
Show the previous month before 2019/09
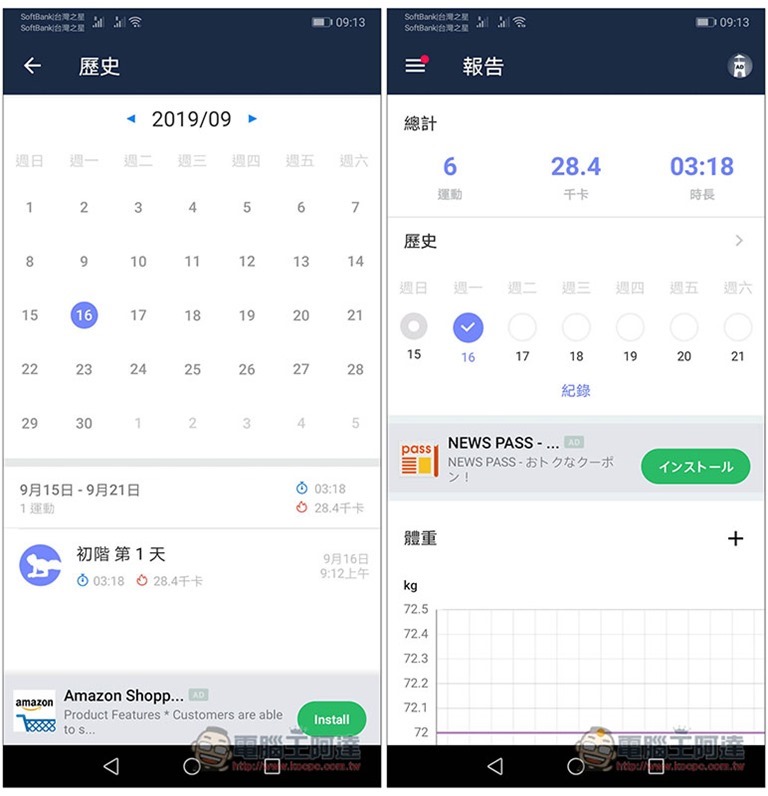[x=131, y=119]
